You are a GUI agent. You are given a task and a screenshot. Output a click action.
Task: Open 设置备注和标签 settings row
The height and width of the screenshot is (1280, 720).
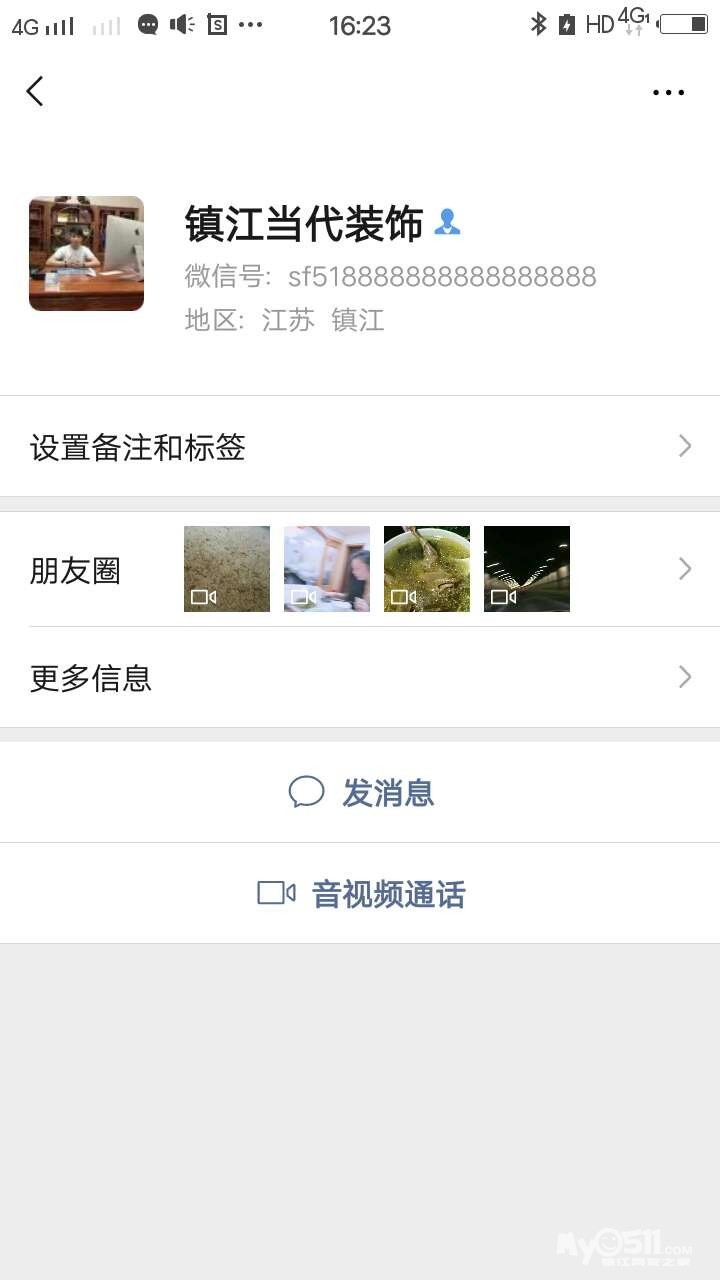(x=360, y=446)
